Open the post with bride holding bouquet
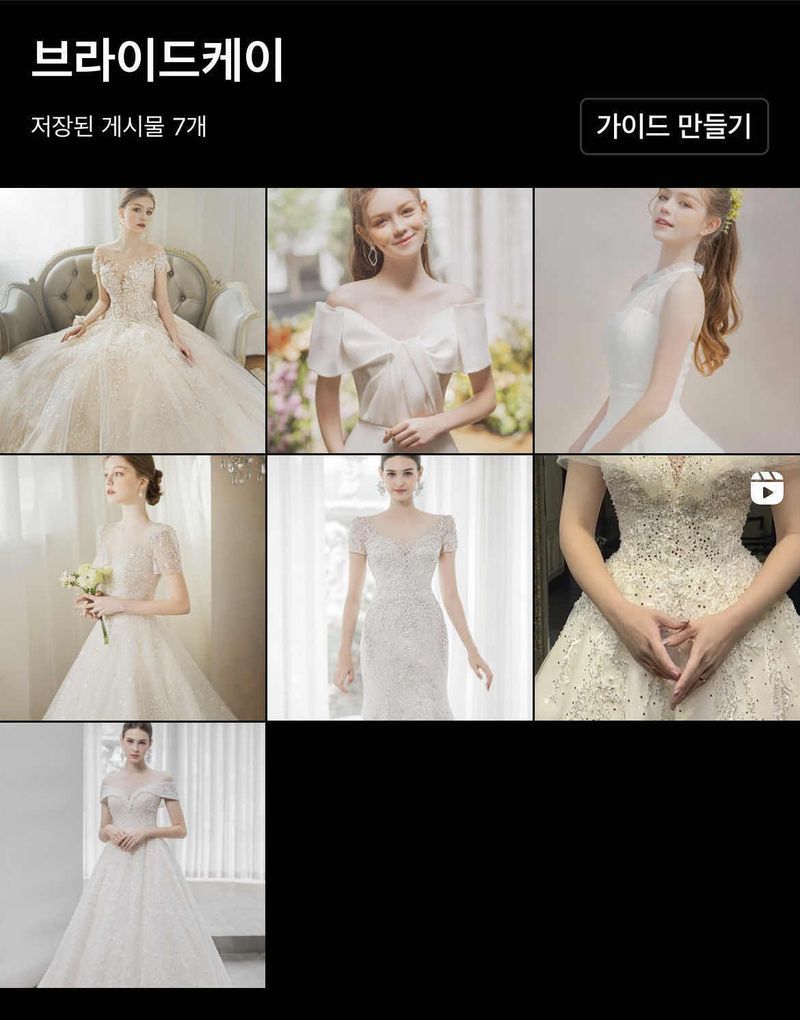The height and width of the screenshot is (1020, 800). (x=132, y=588)
